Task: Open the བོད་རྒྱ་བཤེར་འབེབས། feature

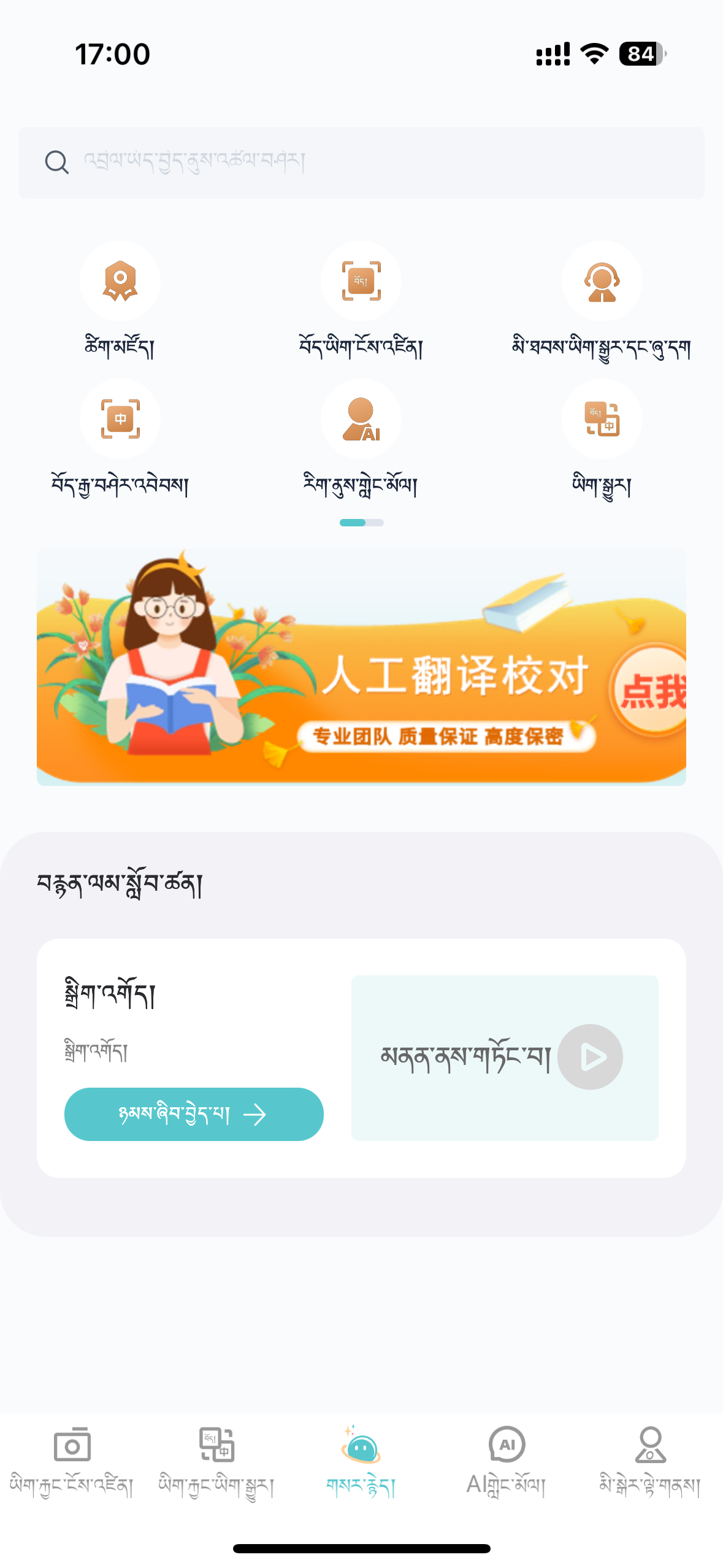Action: 120,420
